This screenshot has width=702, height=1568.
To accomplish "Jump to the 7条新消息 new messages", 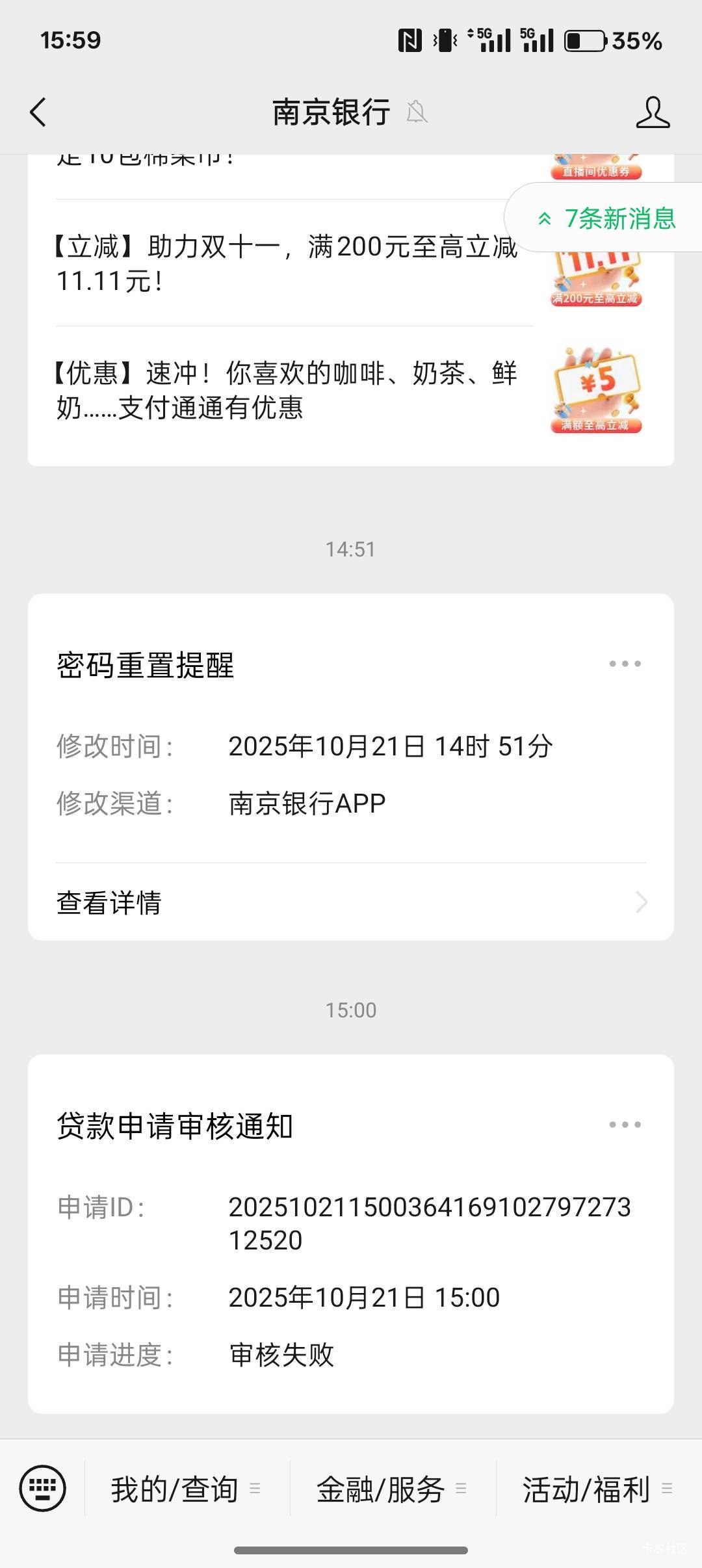I will pyautogui.click(x=608, y=218).
